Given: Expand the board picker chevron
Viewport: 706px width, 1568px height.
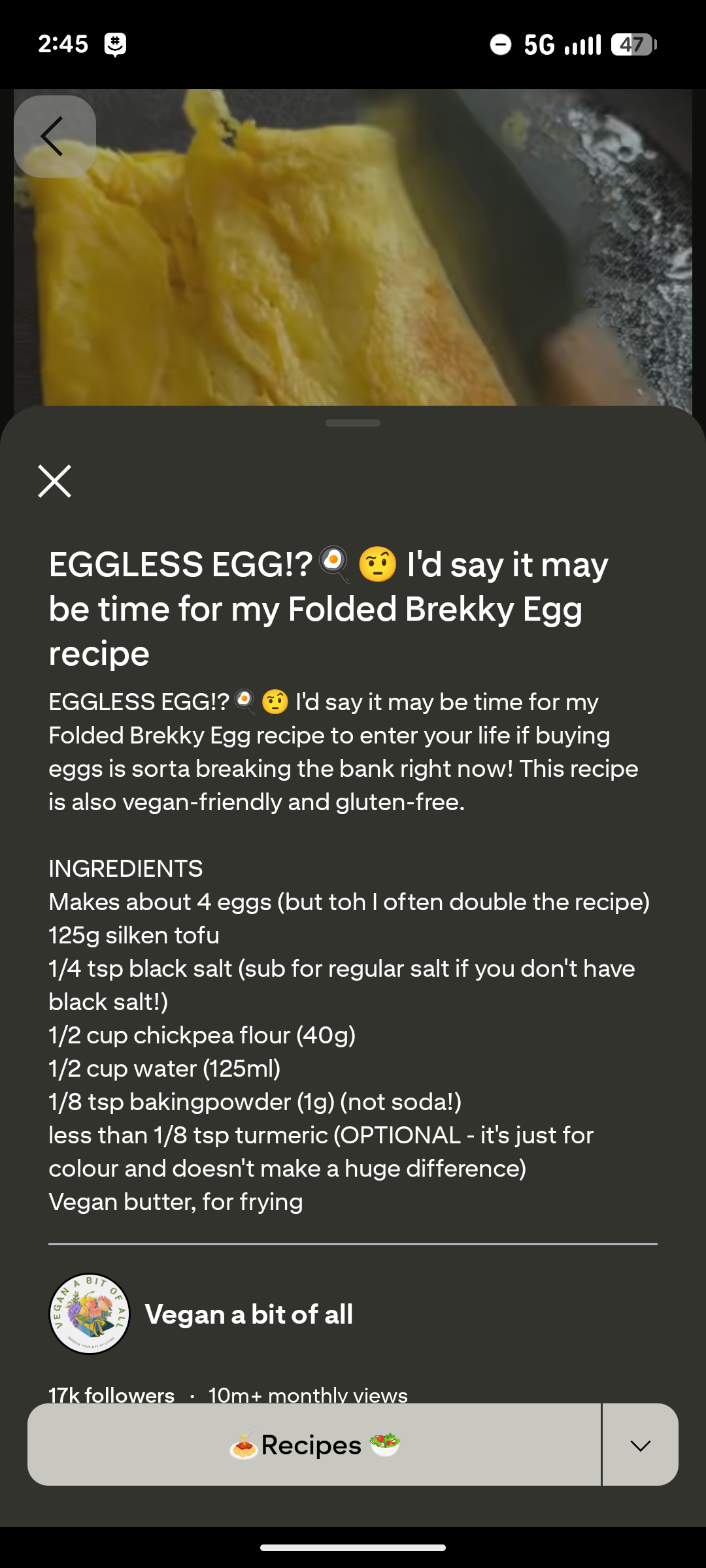Looking at the screenshot, I should click(x=640, y=1445).
